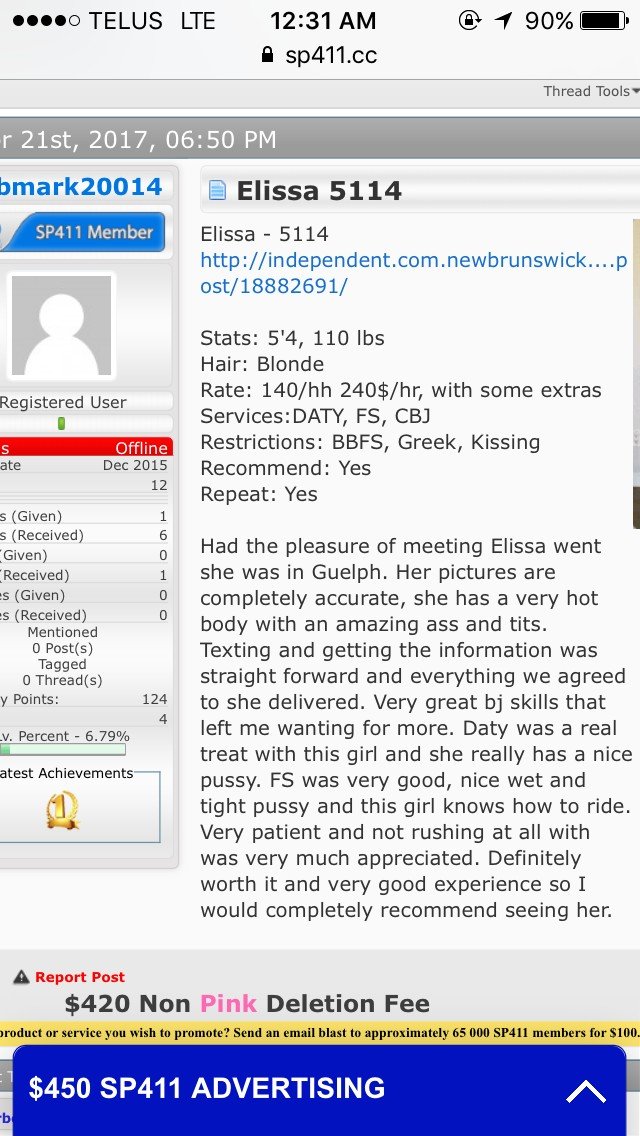Tap the default avatar of the poster
Image resolution: width=640 pixels, height=1136 pixels.
(62, 325)
